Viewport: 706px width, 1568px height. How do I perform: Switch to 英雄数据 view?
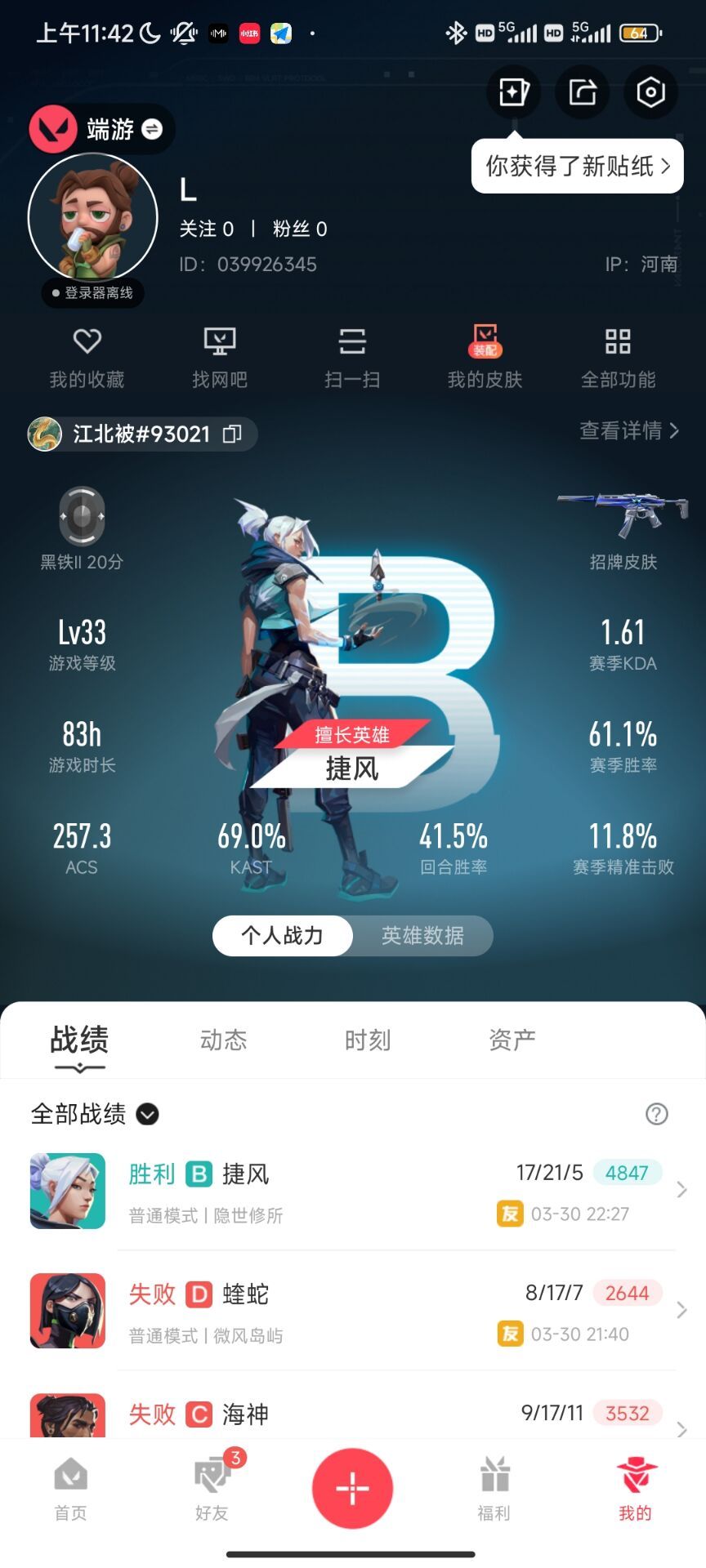point(422,936)
